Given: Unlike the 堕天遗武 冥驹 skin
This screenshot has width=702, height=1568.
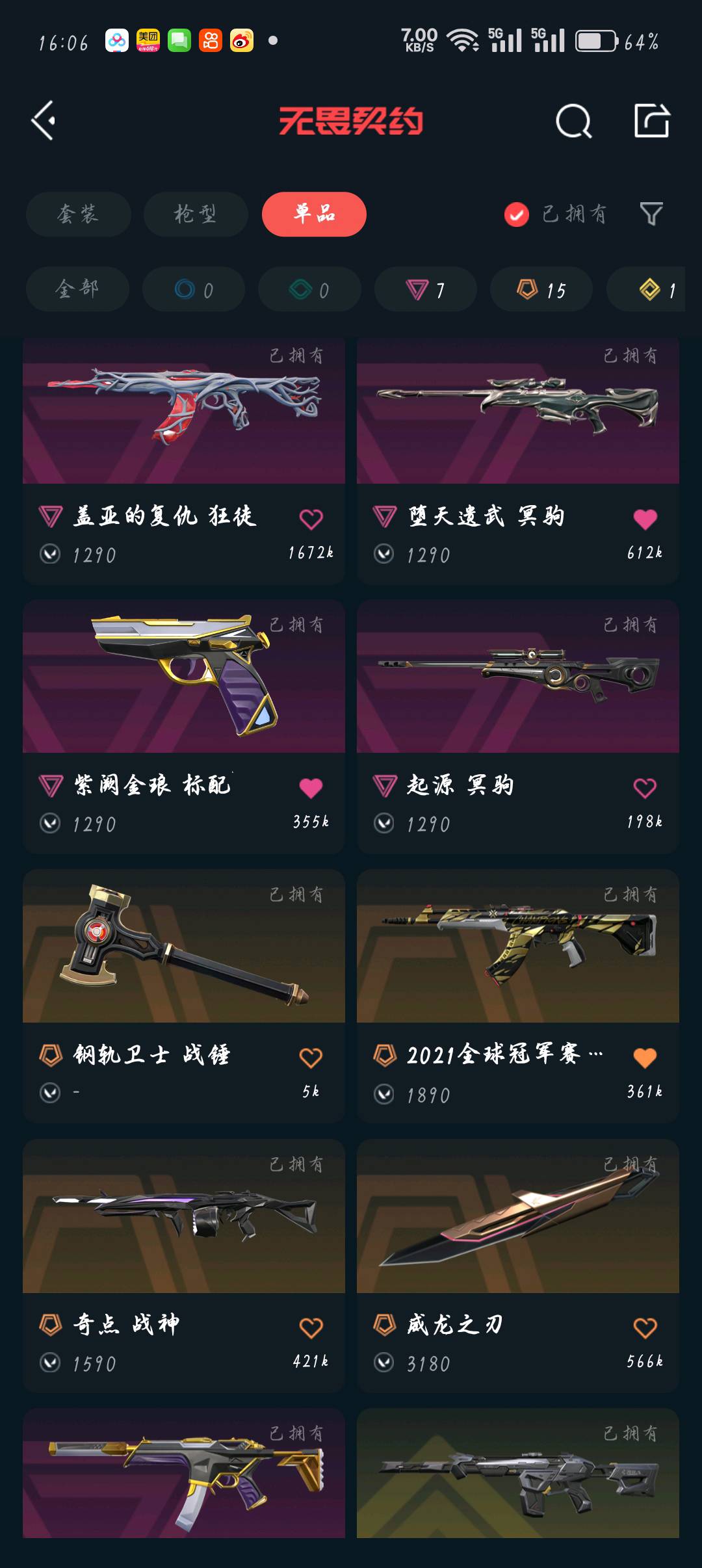Looking at the screenshot, I should (645, 519).
